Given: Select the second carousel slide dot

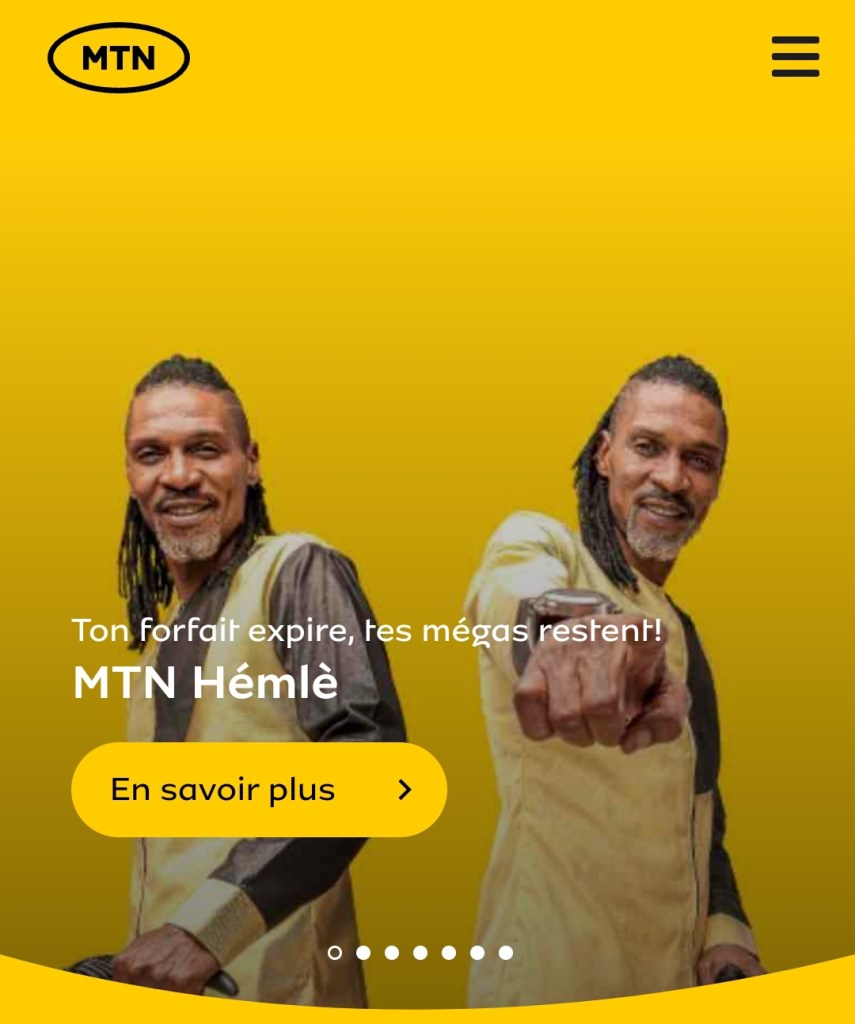Looking at the screenshot, I should [x=363, y=952].
